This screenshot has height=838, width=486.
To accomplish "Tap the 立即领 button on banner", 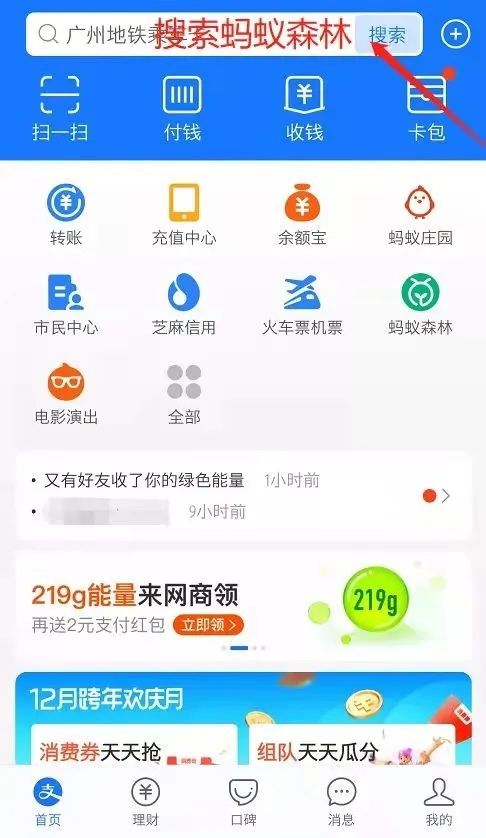I will tap(208, 624).
